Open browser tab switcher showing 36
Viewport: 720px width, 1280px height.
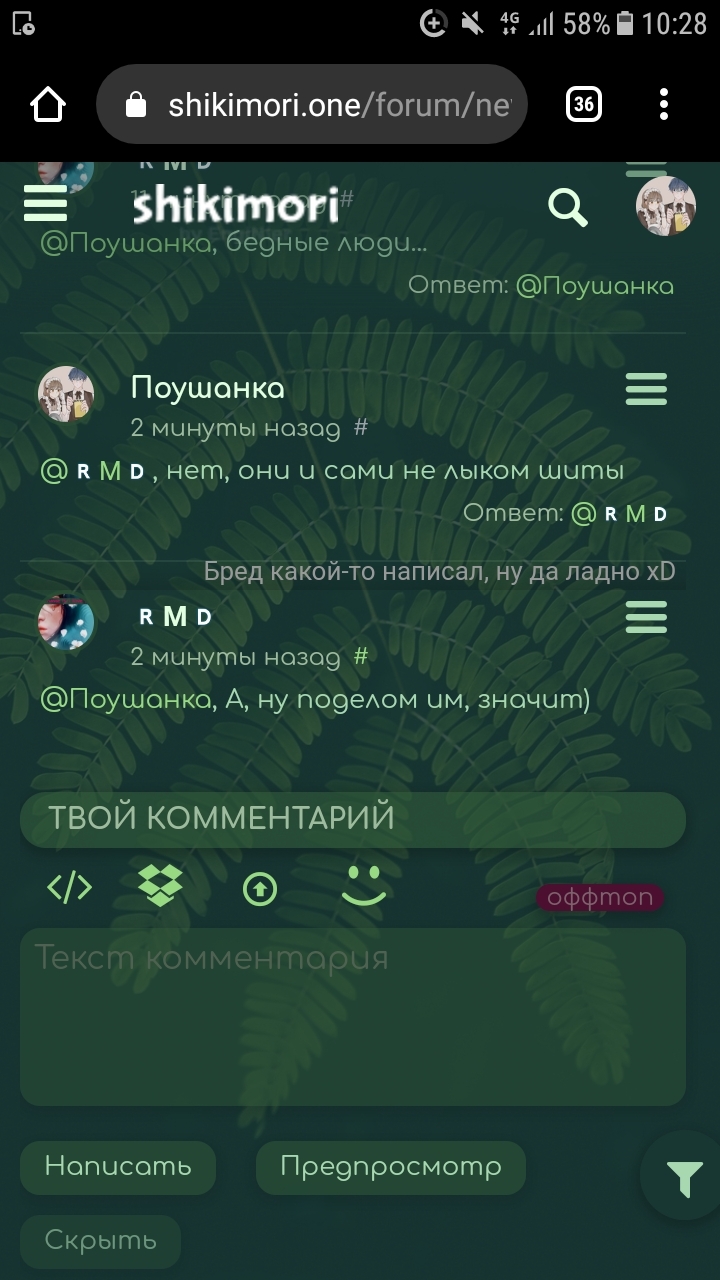coord(584,104)
